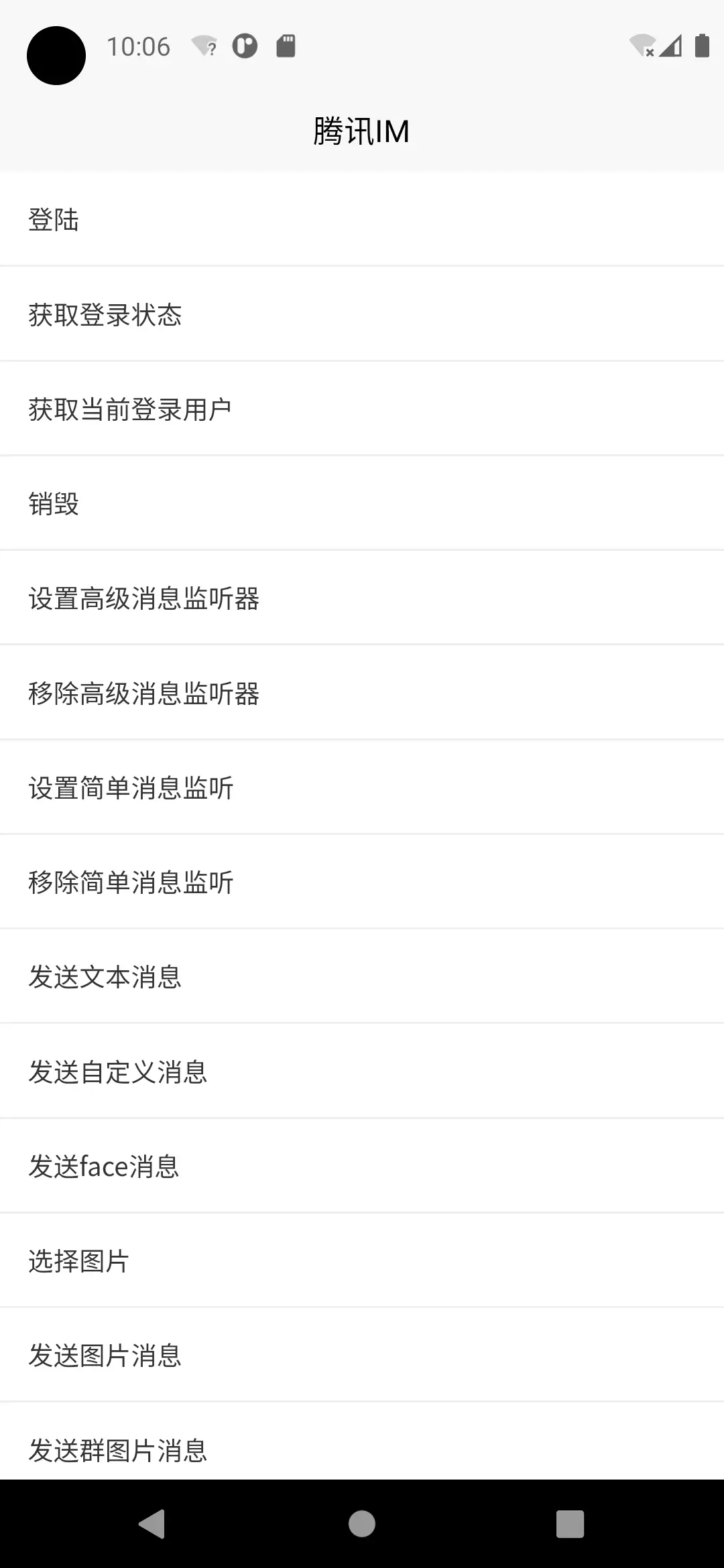Select 设置简单消息监听
Viewport: 724px width, 1568px height.
click(x=362, y=787)
